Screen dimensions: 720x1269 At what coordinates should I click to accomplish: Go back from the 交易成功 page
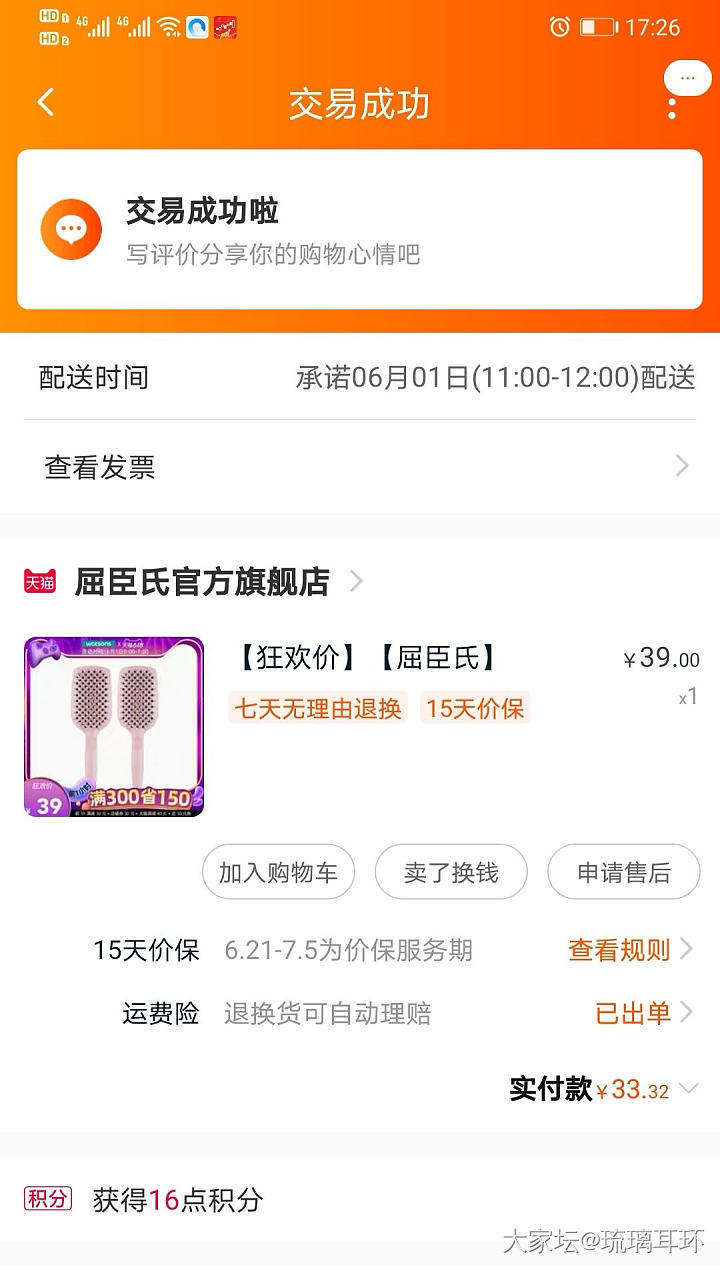(x=46, y=102)
